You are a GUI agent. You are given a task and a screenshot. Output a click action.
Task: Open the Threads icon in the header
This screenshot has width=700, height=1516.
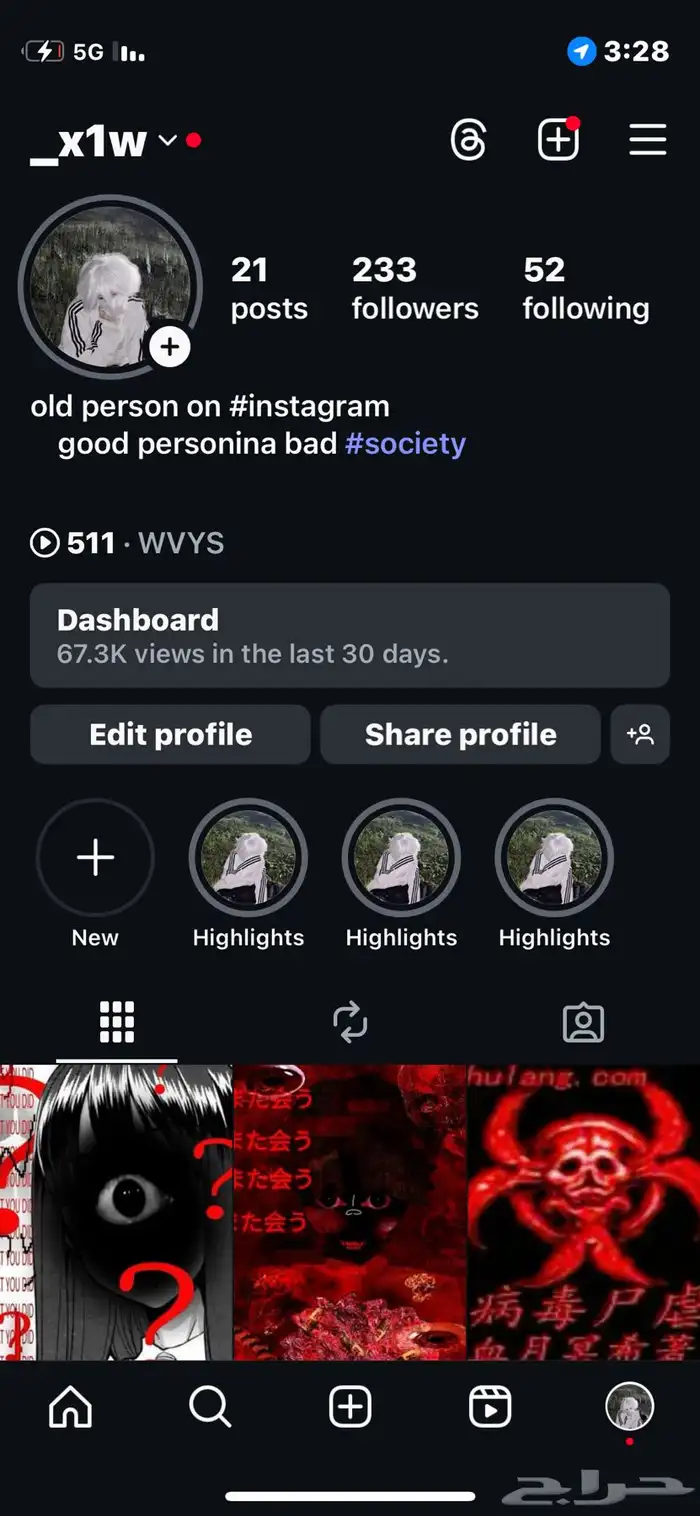point(468,140)
